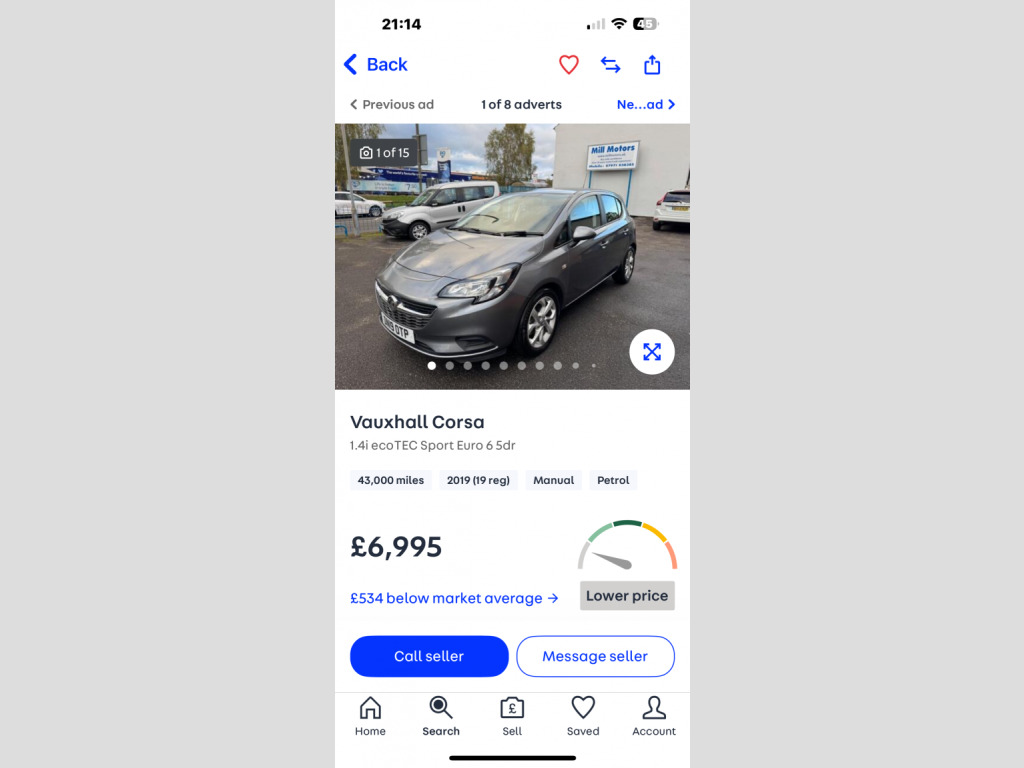Save this advert with the heart icon

[x=568, y=65]
